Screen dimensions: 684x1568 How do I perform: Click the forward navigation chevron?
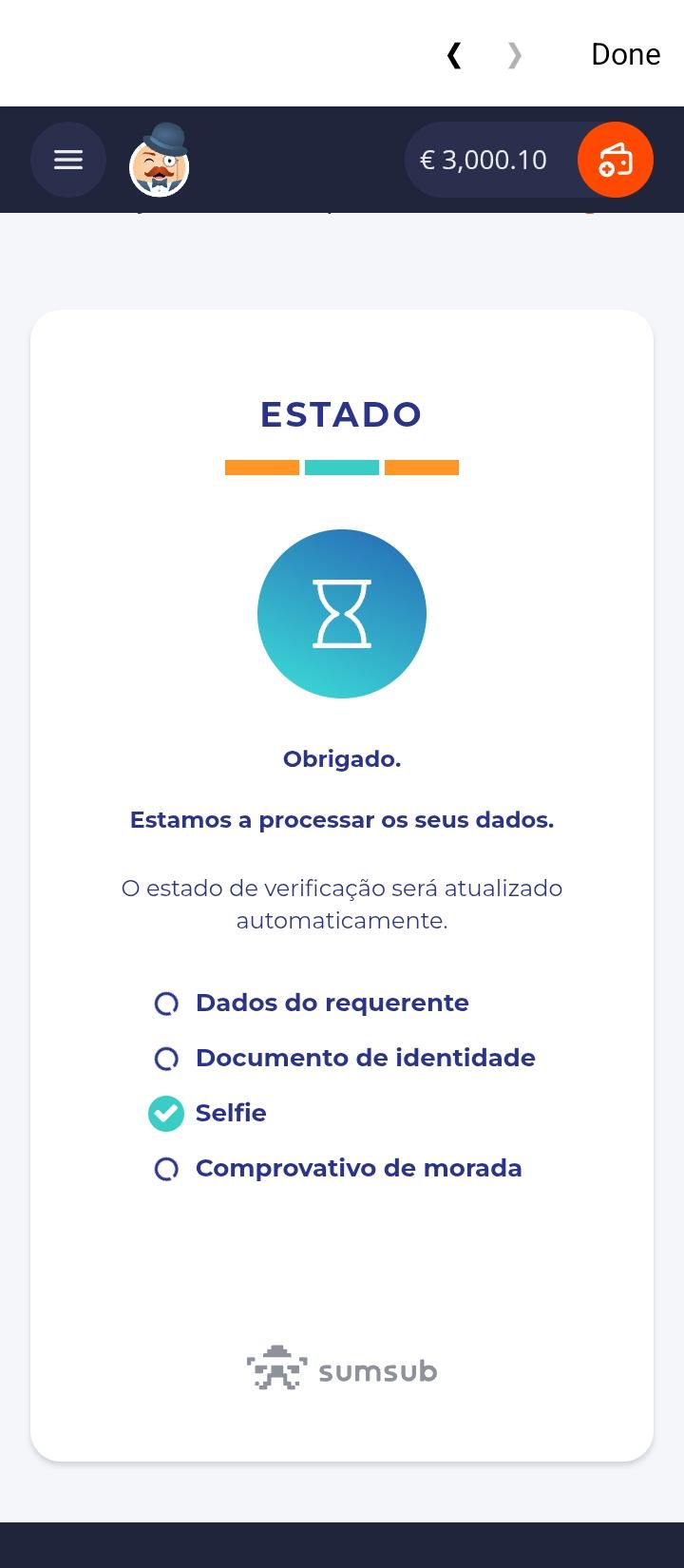pyautogui.click(x=513, y=55)
